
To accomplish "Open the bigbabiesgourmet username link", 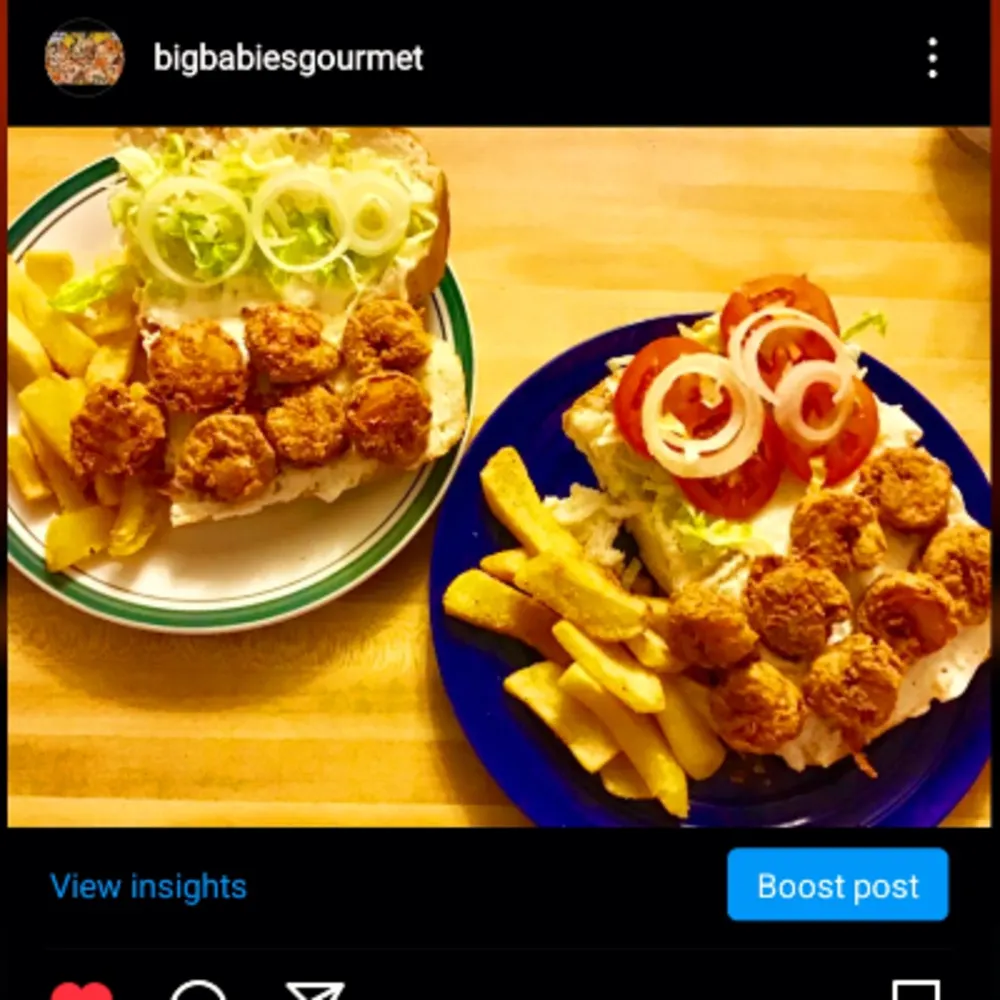I will (x=288, y=58).
